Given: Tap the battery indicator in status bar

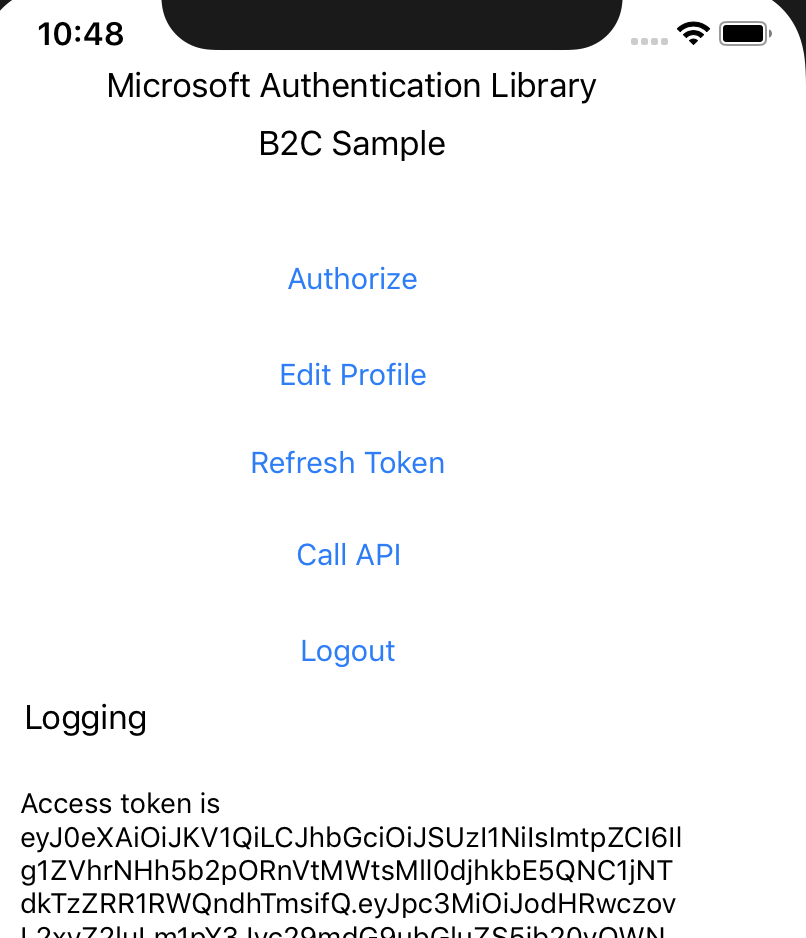Looking at the screenshot, I should click(x=744, y=32).
